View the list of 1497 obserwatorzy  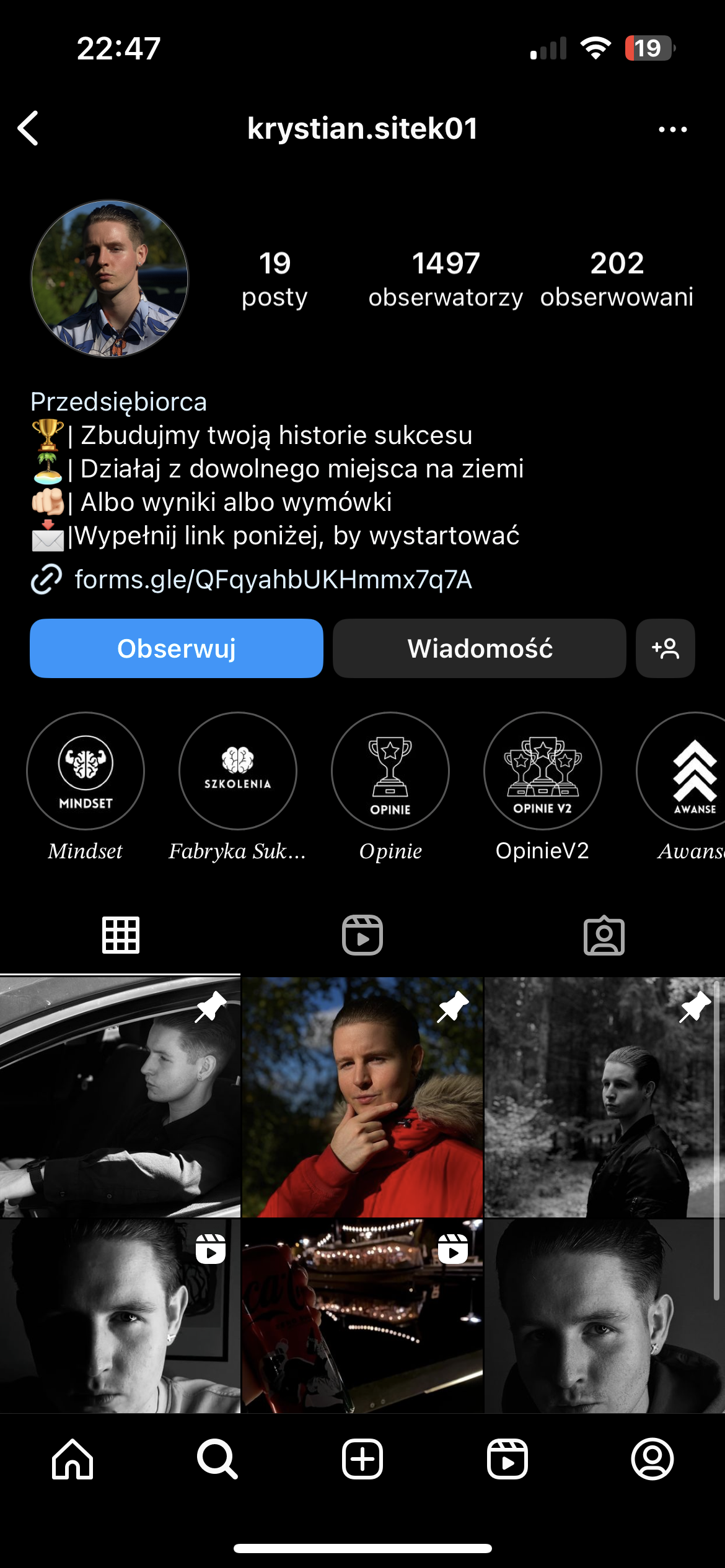[x=446, y=279]
